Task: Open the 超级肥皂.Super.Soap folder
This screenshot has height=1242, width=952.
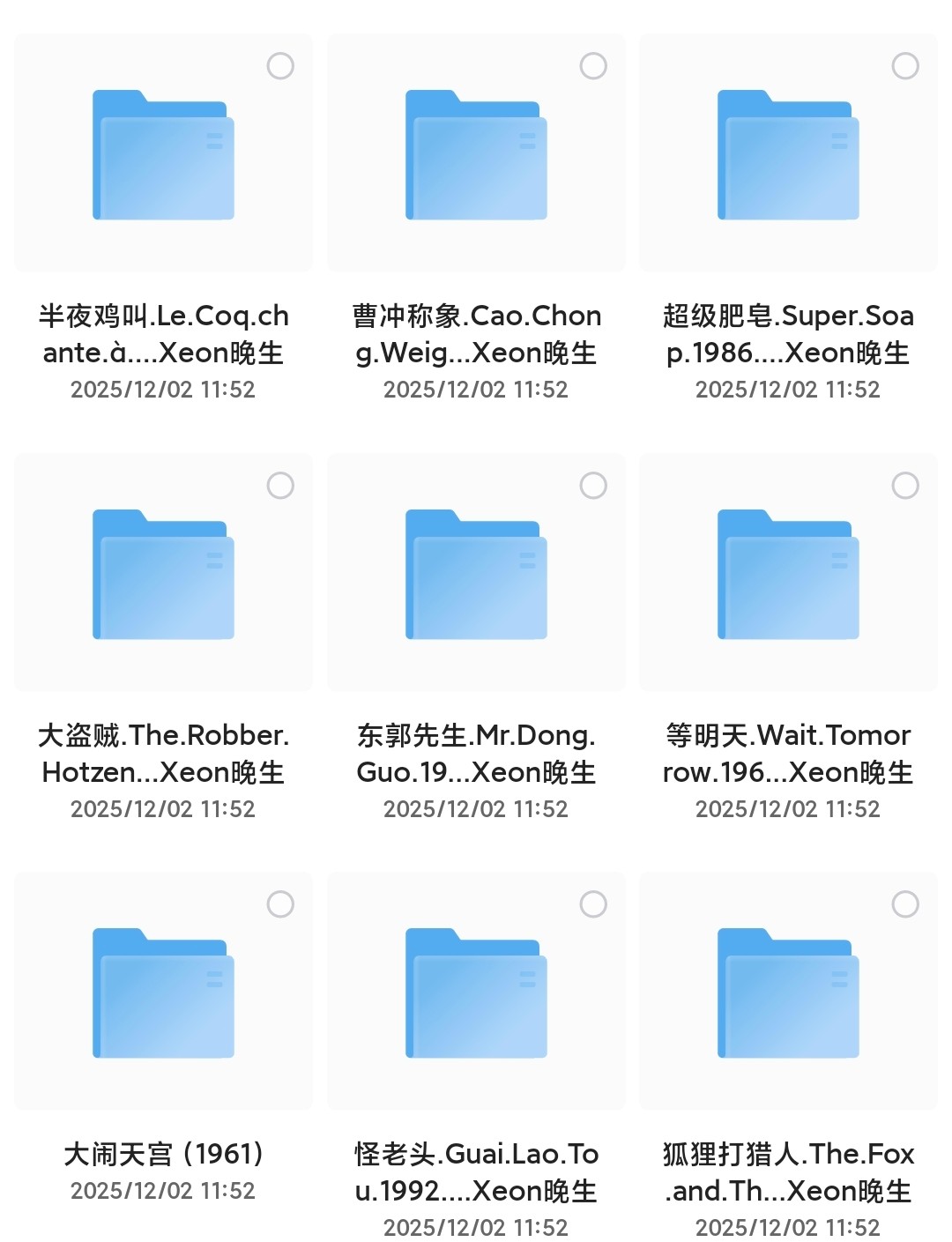Action: (788, 154)
